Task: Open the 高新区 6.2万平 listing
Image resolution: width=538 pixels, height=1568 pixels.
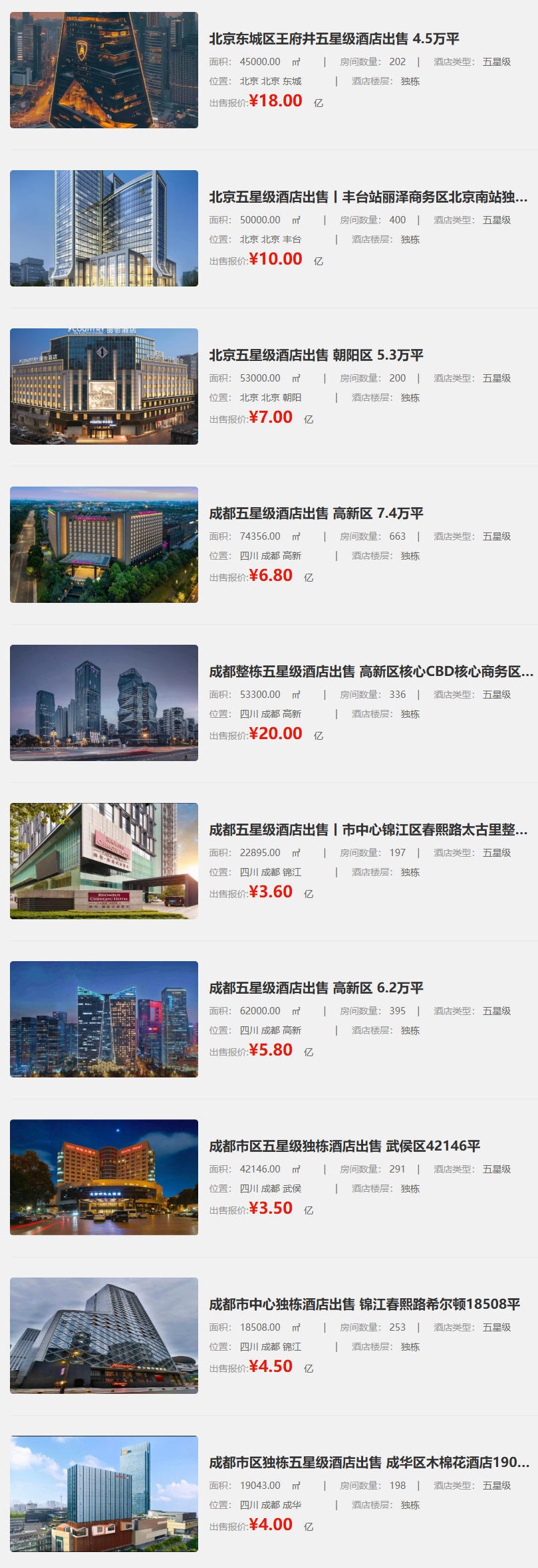Action: [x=319, y=987]
